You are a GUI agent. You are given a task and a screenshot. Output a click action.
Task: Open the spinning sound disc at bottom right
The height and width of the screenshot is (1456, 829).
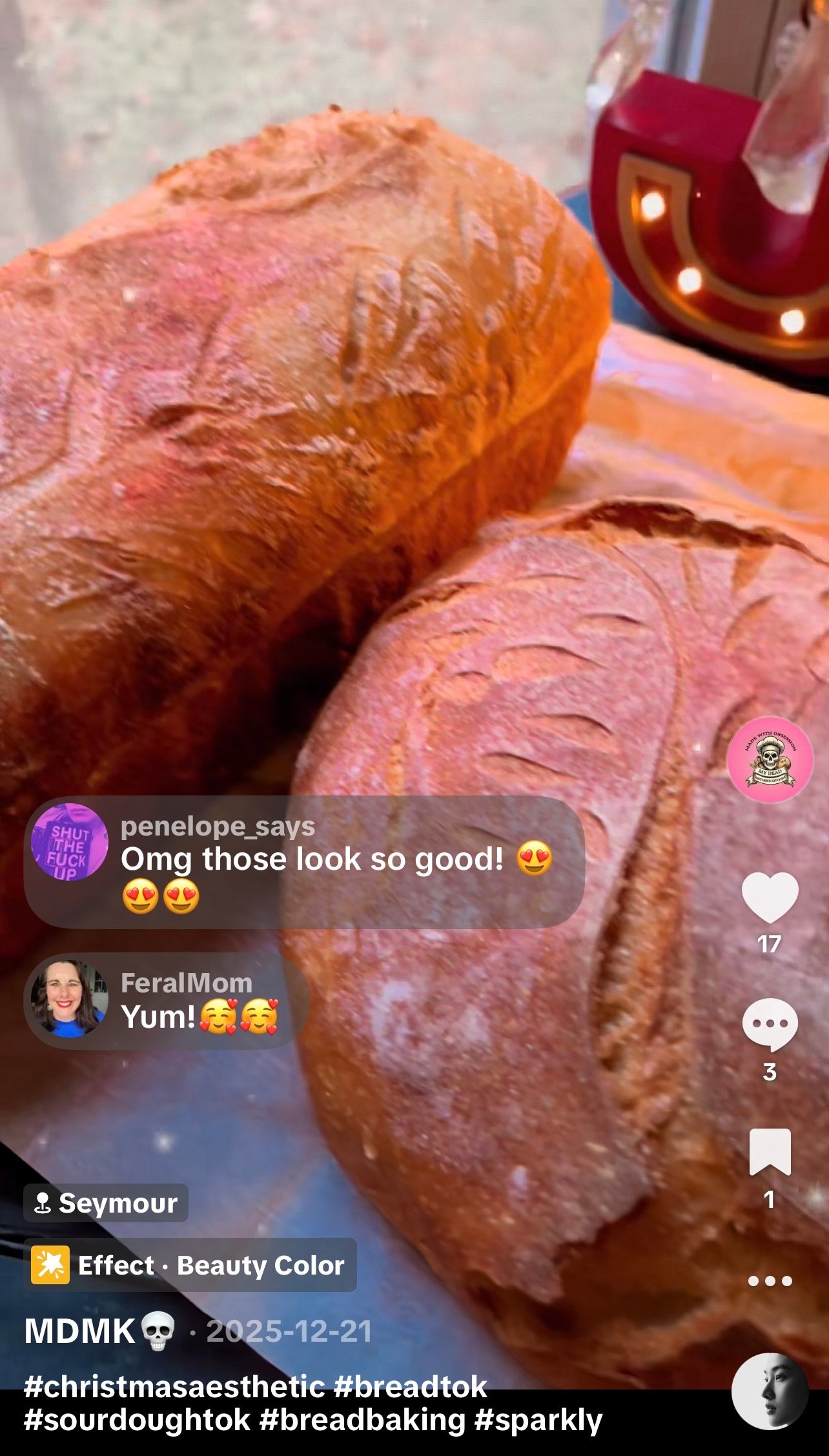coord(769,1388)
